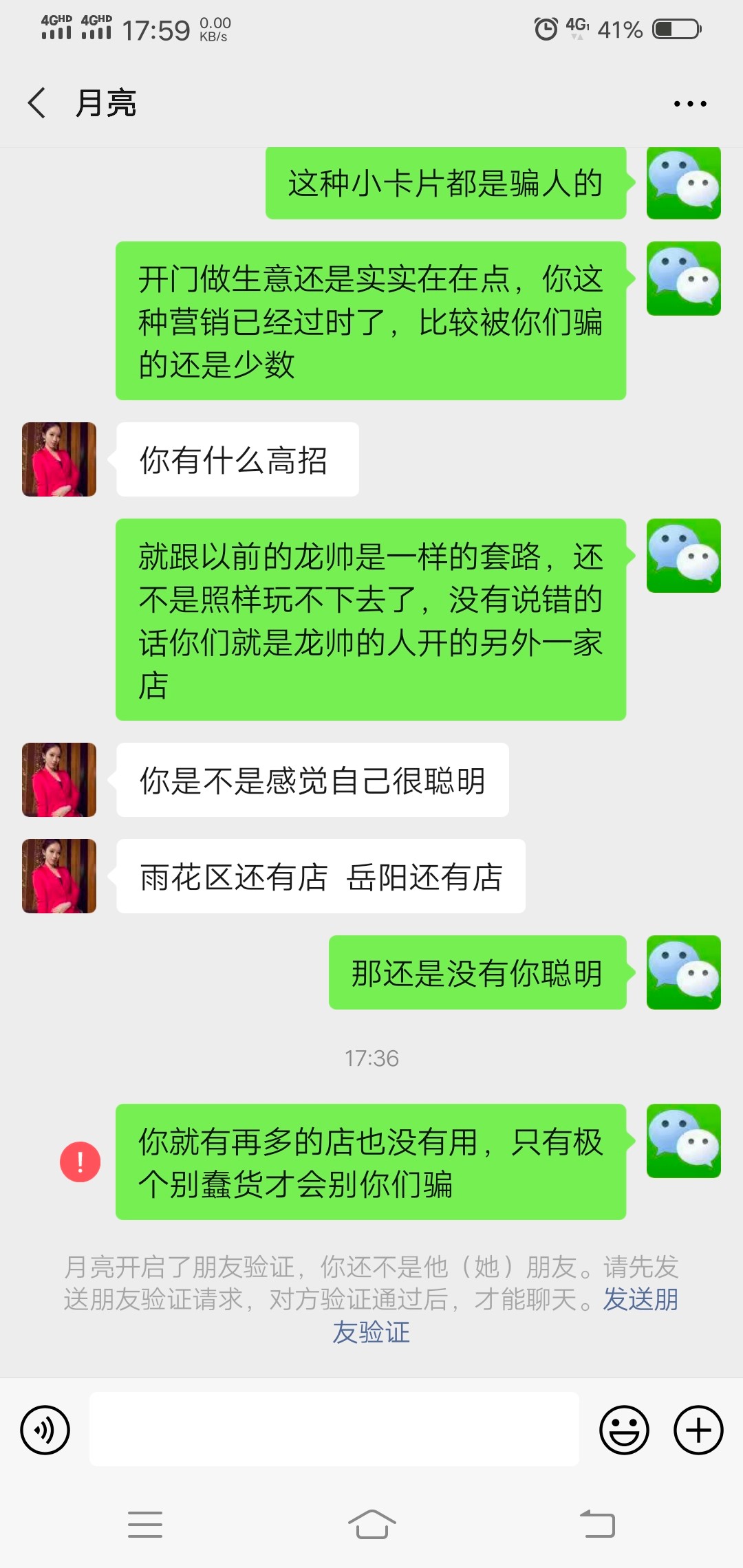Tap the recent apps menu button
The height and width of the screenshot is (1568, 743).
coord(145,1524)
